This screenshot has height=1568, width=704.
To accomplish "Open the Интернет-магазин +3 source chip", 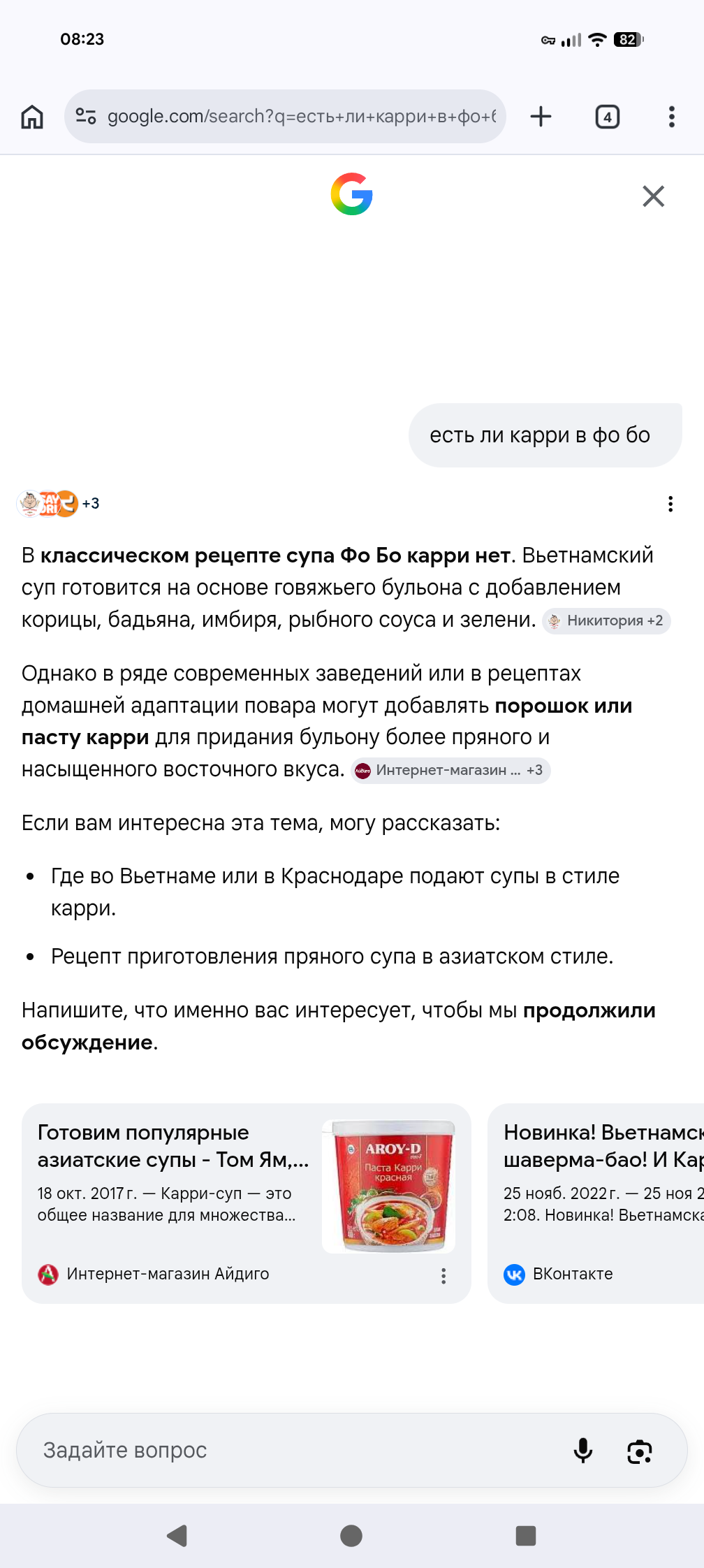I will click(450, 770).
